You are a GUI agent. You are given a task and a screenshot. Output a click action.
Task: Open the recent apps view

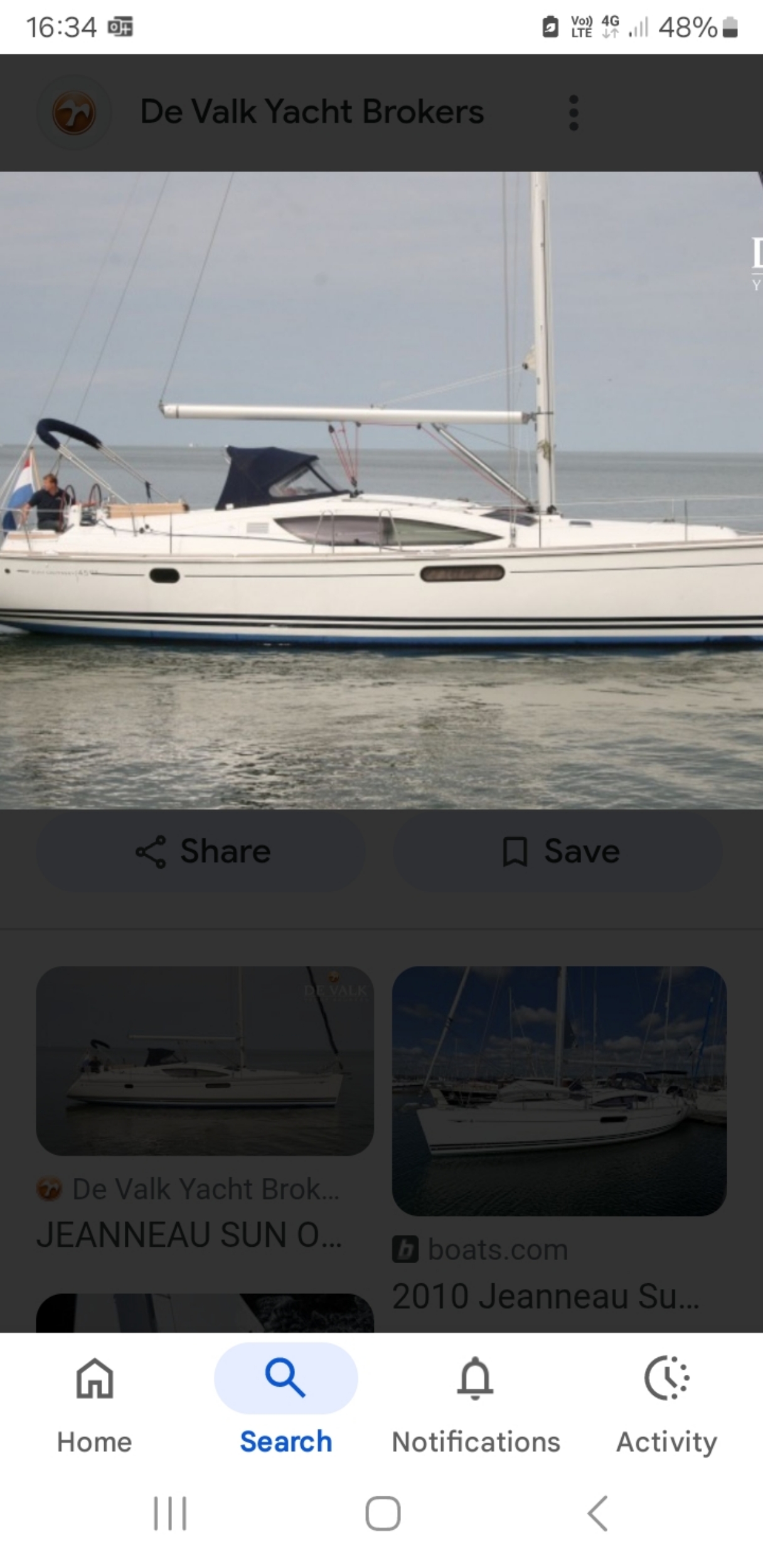tap(170, 1513)
